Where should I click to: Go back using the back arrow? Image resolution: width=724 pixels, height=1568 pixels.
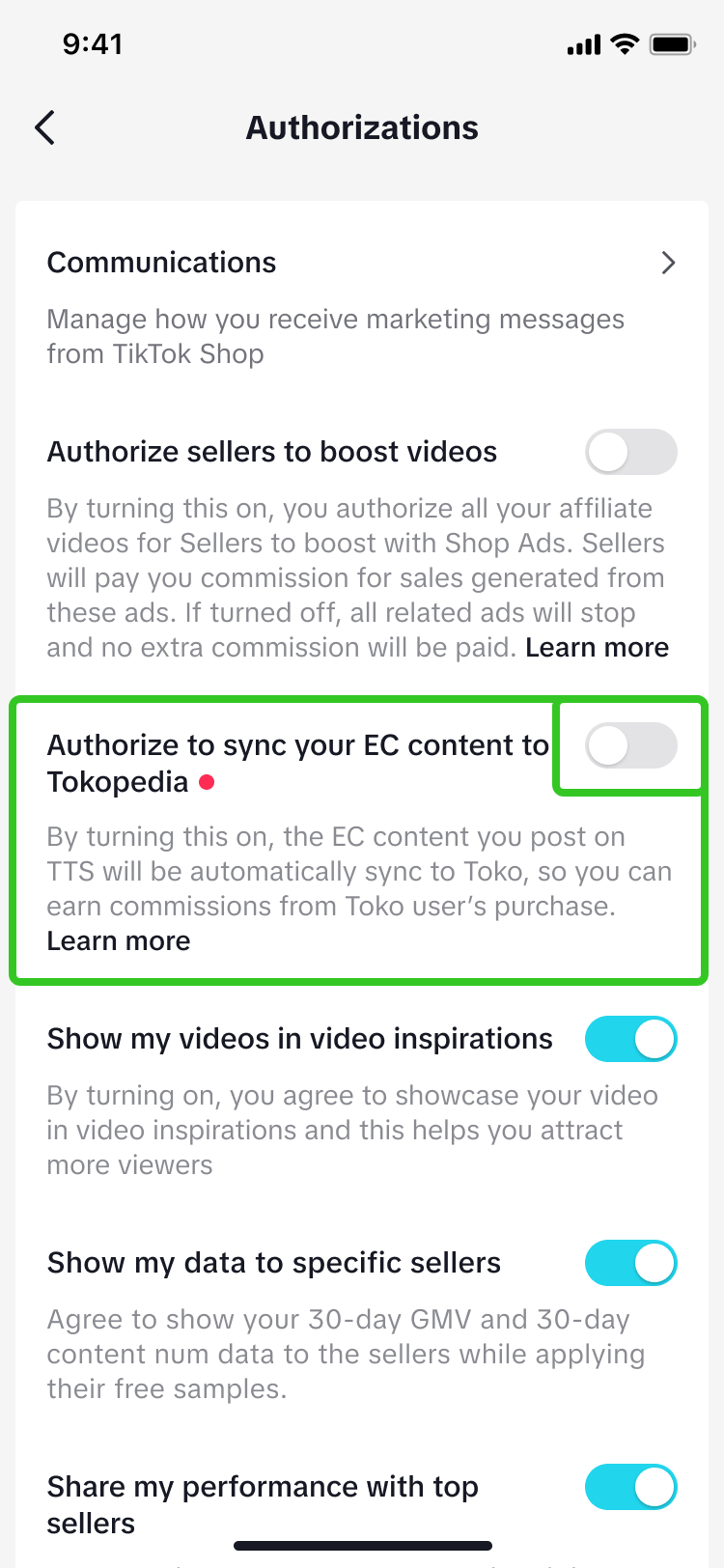coord(44,127)
